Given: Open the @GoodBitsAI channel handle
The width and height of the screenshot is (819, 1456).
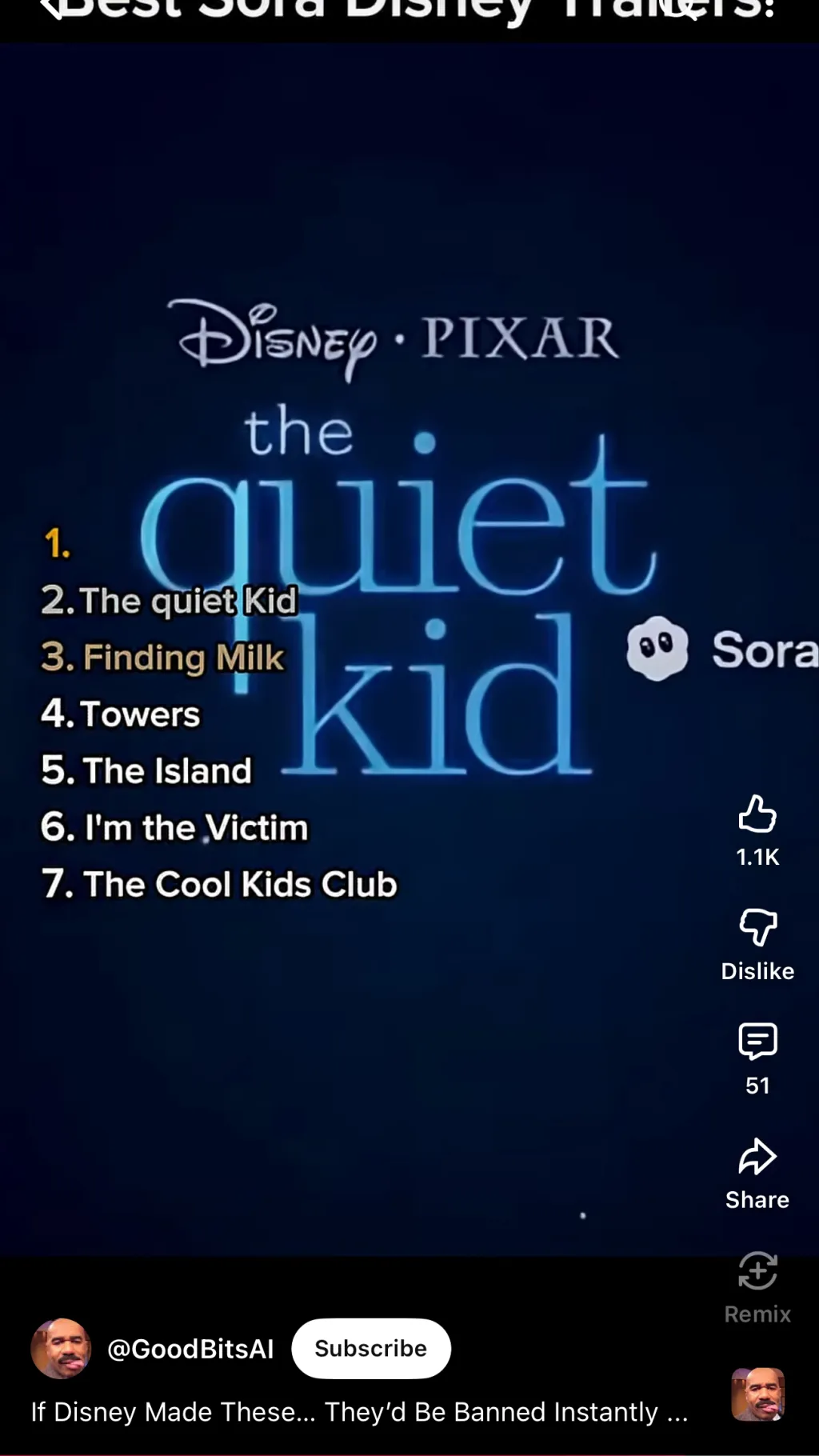Looking at the screenshot, I should [190, 1349].
